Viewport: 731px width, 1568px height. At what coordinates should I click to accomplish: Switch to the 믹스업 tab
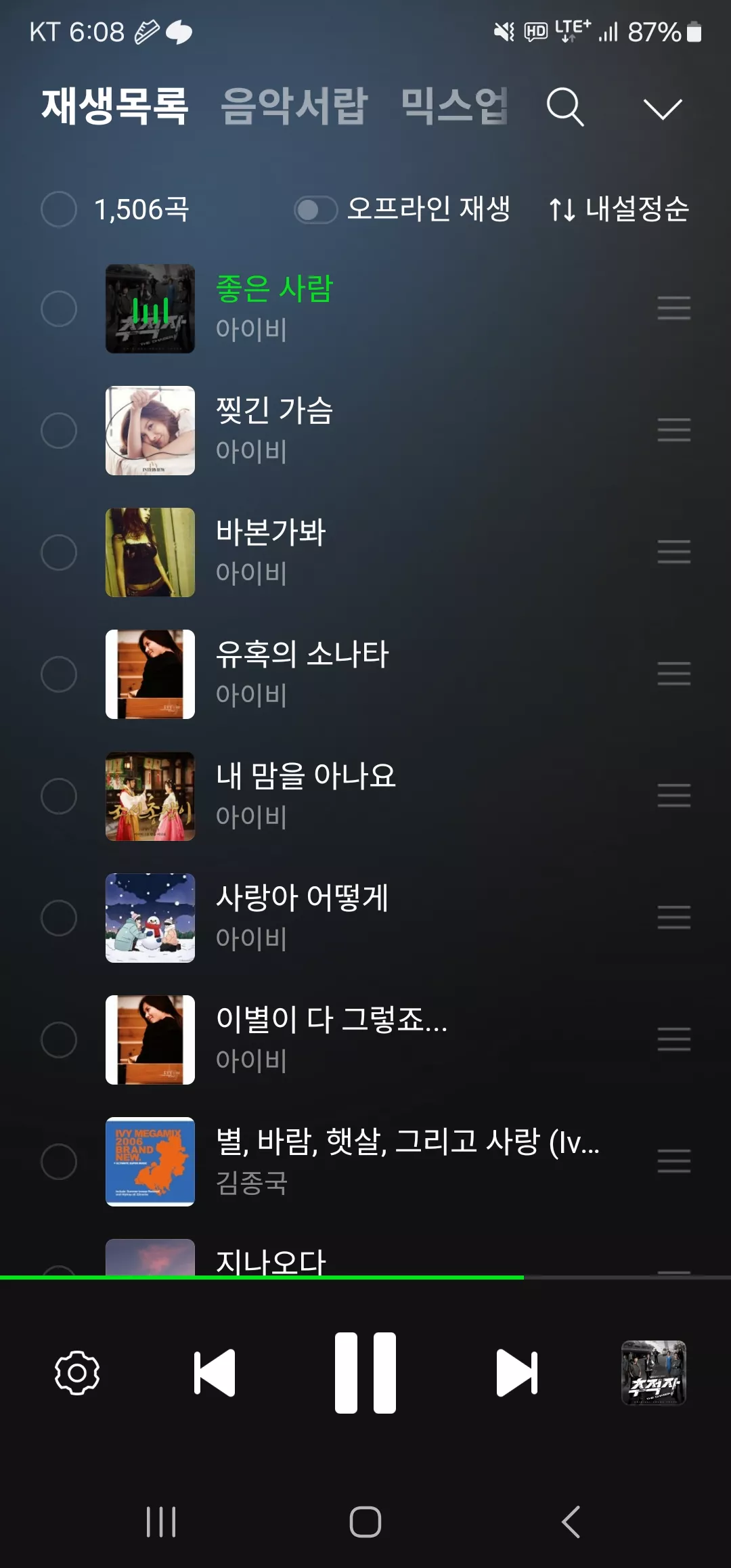tap(454, 106)
